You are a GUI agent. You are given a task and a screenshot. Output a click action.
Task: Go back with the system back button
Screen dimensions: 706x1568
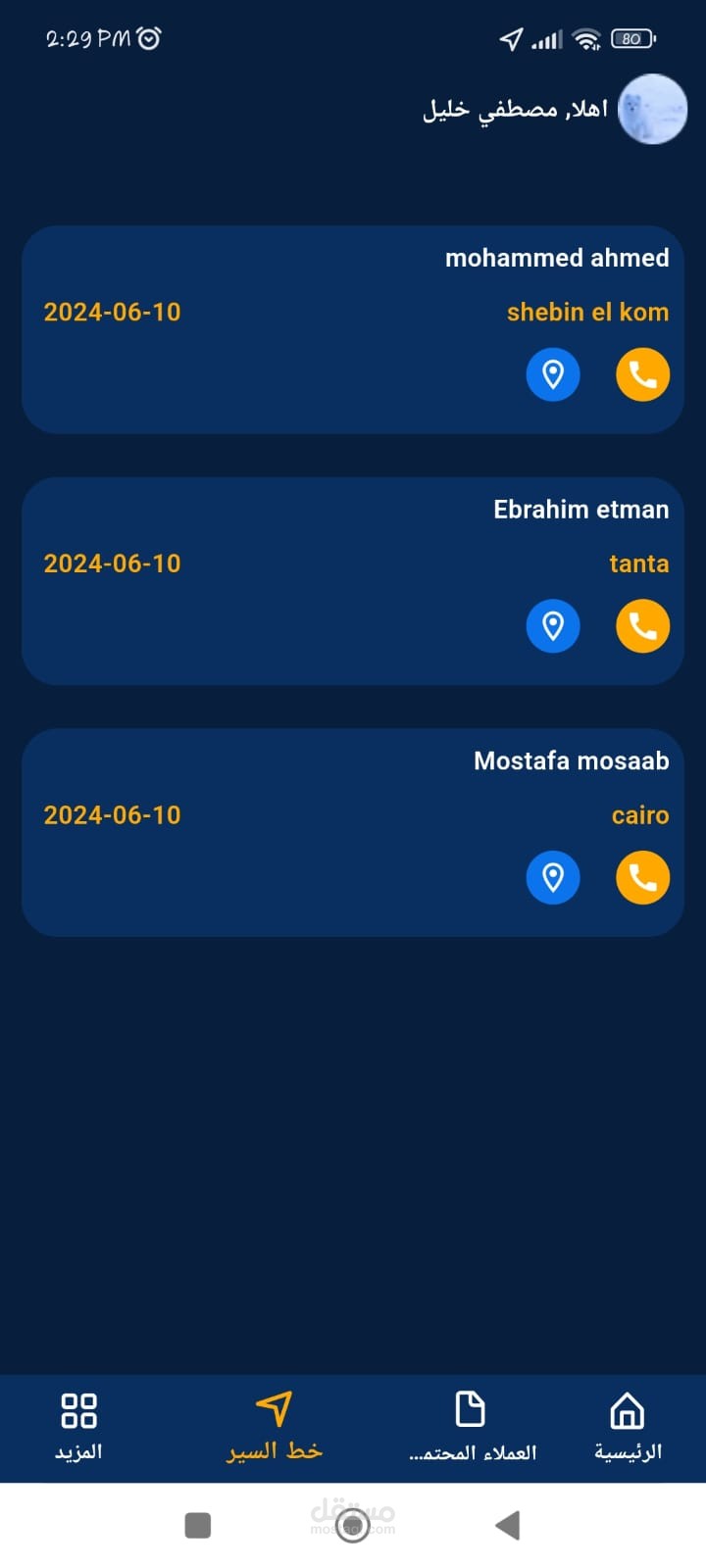(507, 1525)
